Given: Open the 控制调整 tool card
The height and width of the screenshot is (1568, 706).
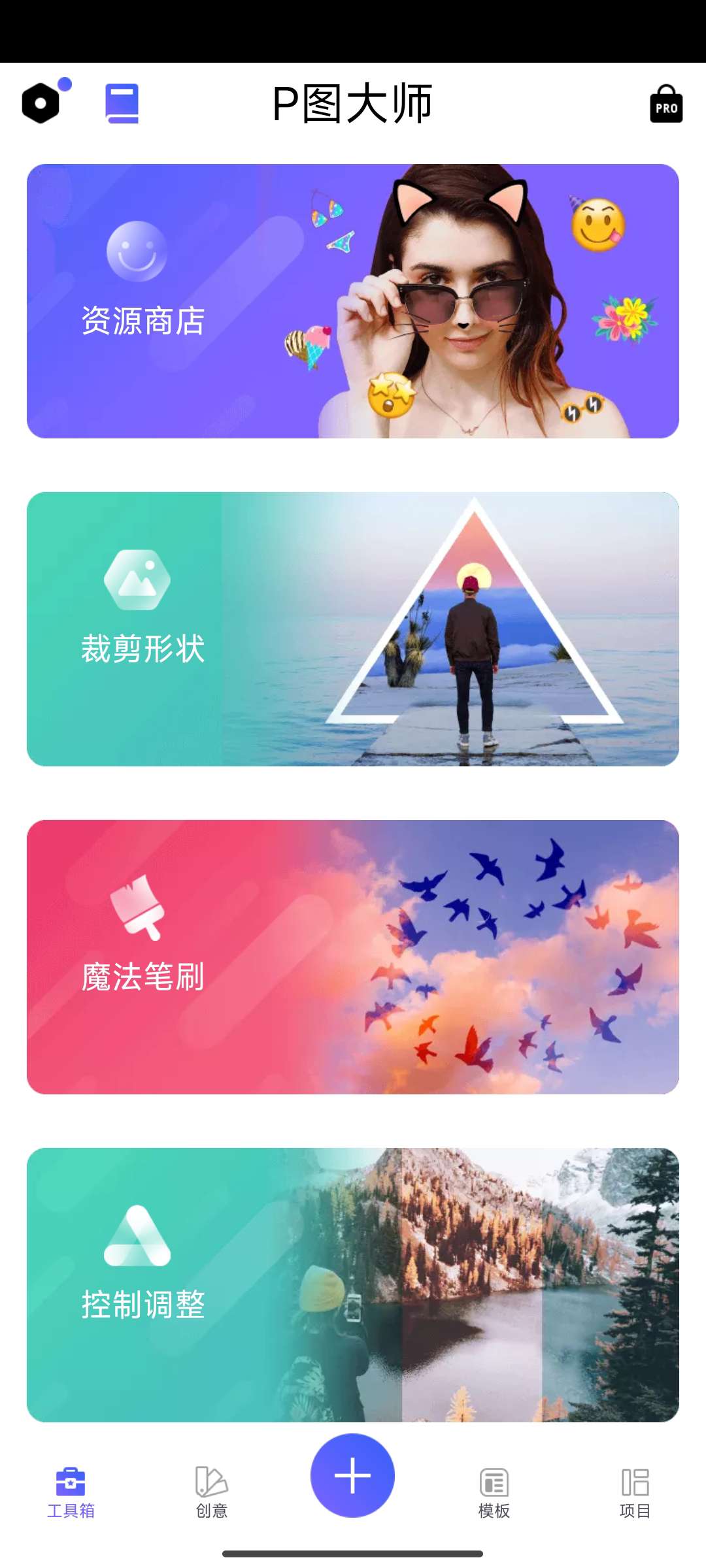Looking at the screenshot, I should click(x=352, y=1285).
